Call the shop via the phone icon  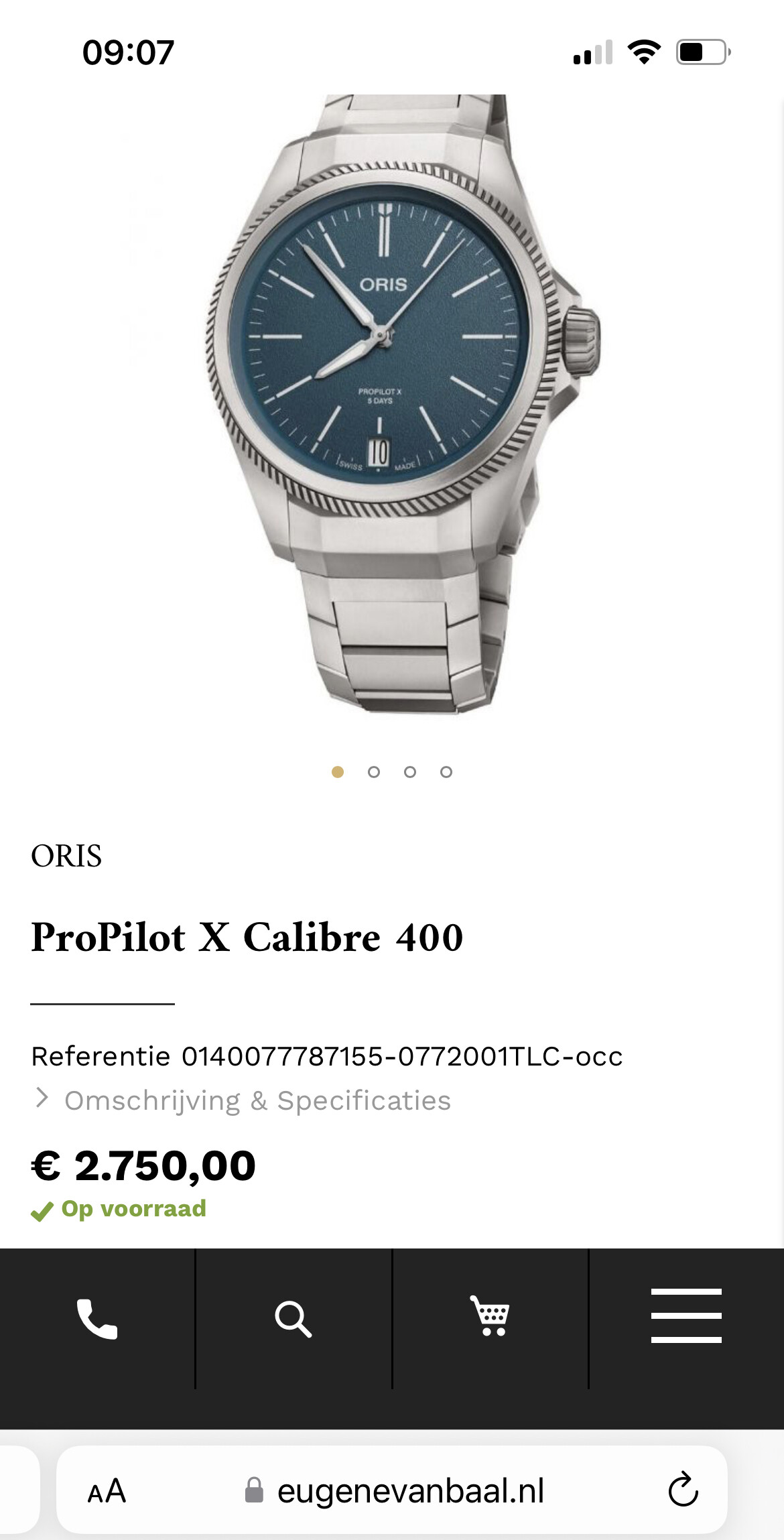(x=97, y=1318)
